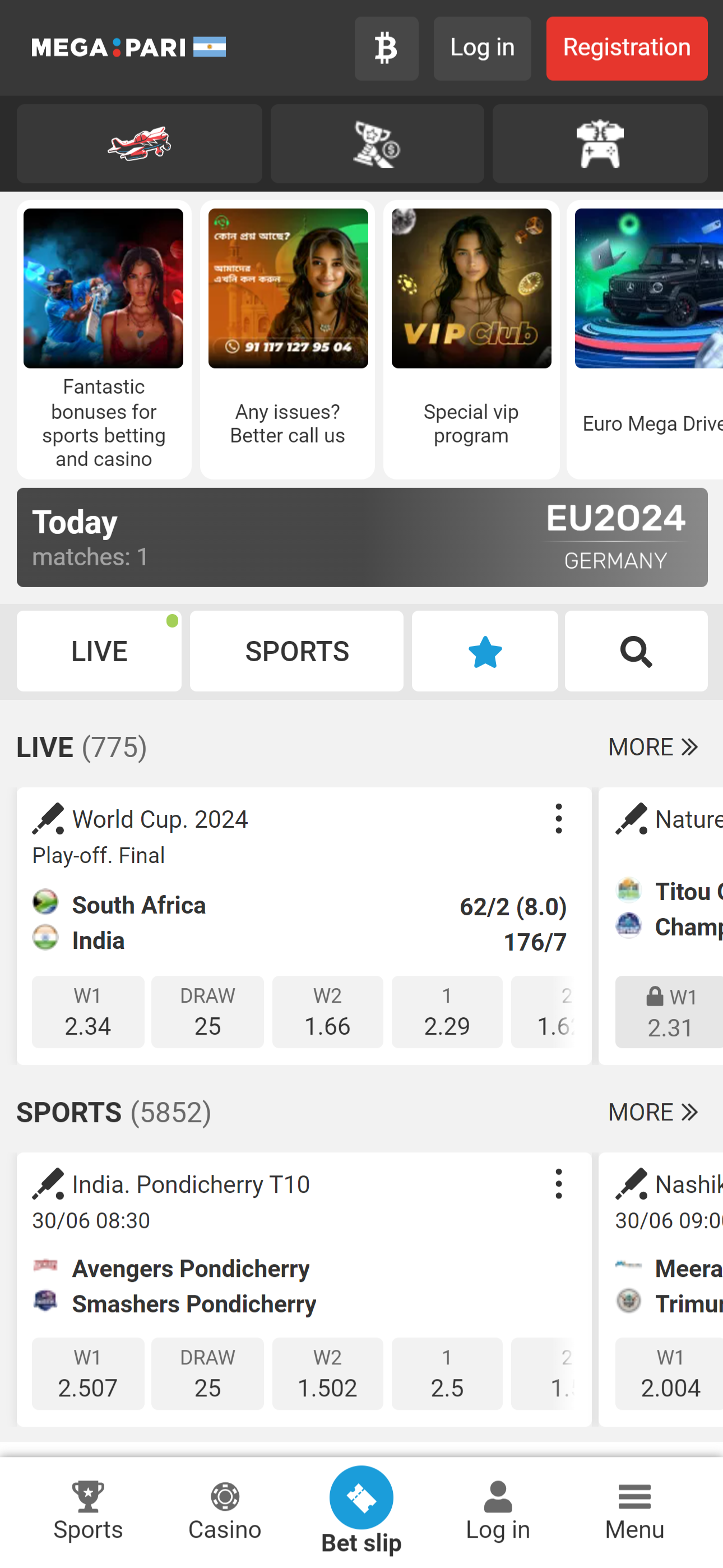Open the Special vip program card

[471, 340]
